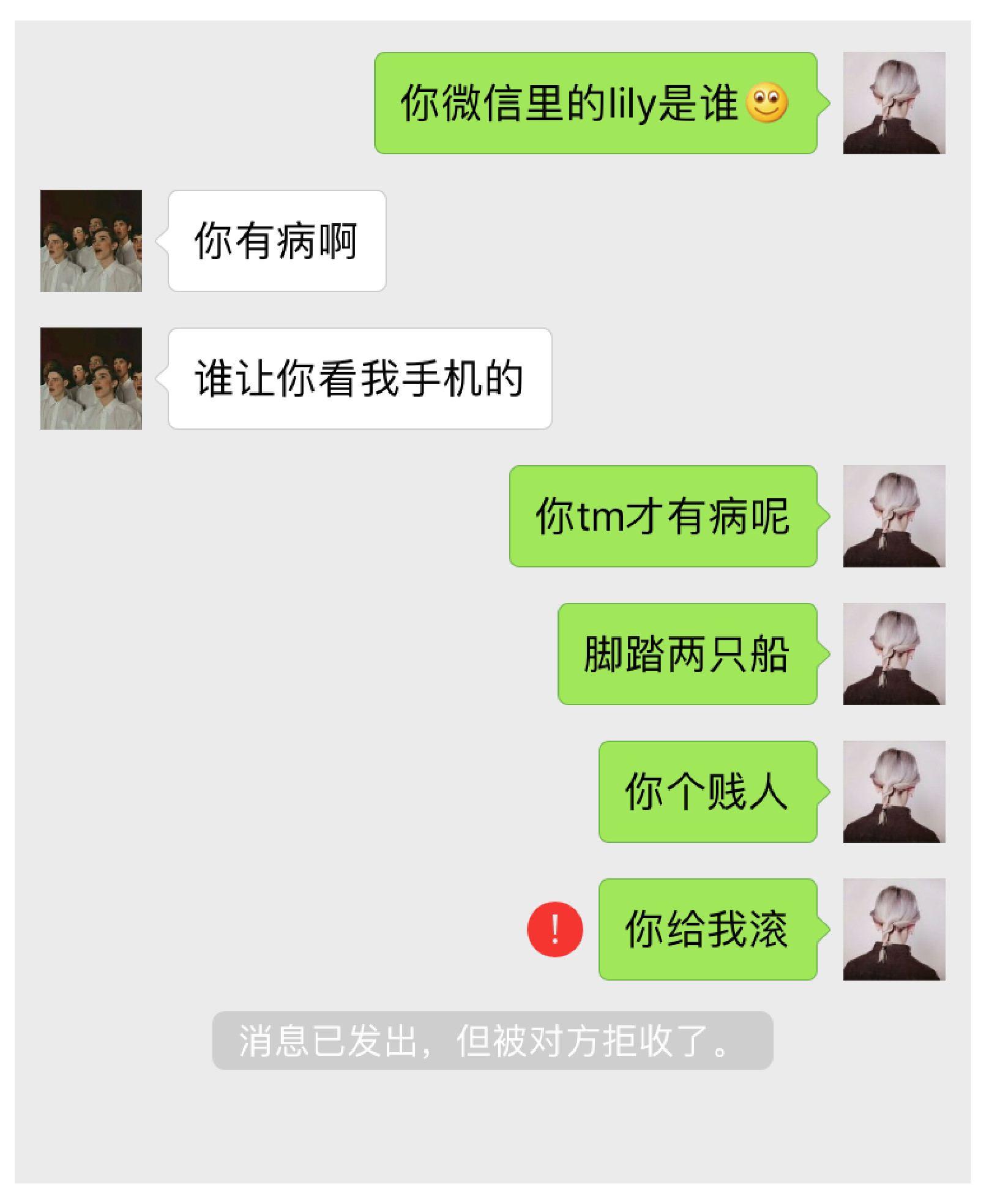Tap the red exclamation icon to resend failed message
The image size is (989, 1204).
(554, 930)
